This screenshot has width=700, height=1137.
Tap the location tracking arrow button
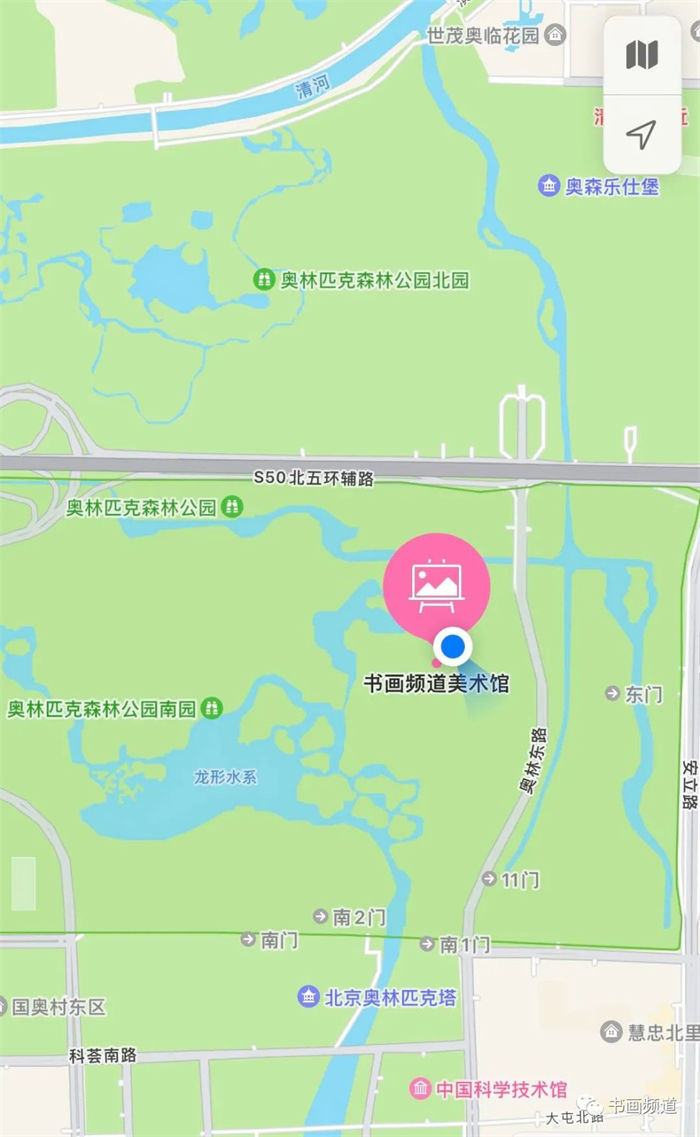(x=642, y=134)
